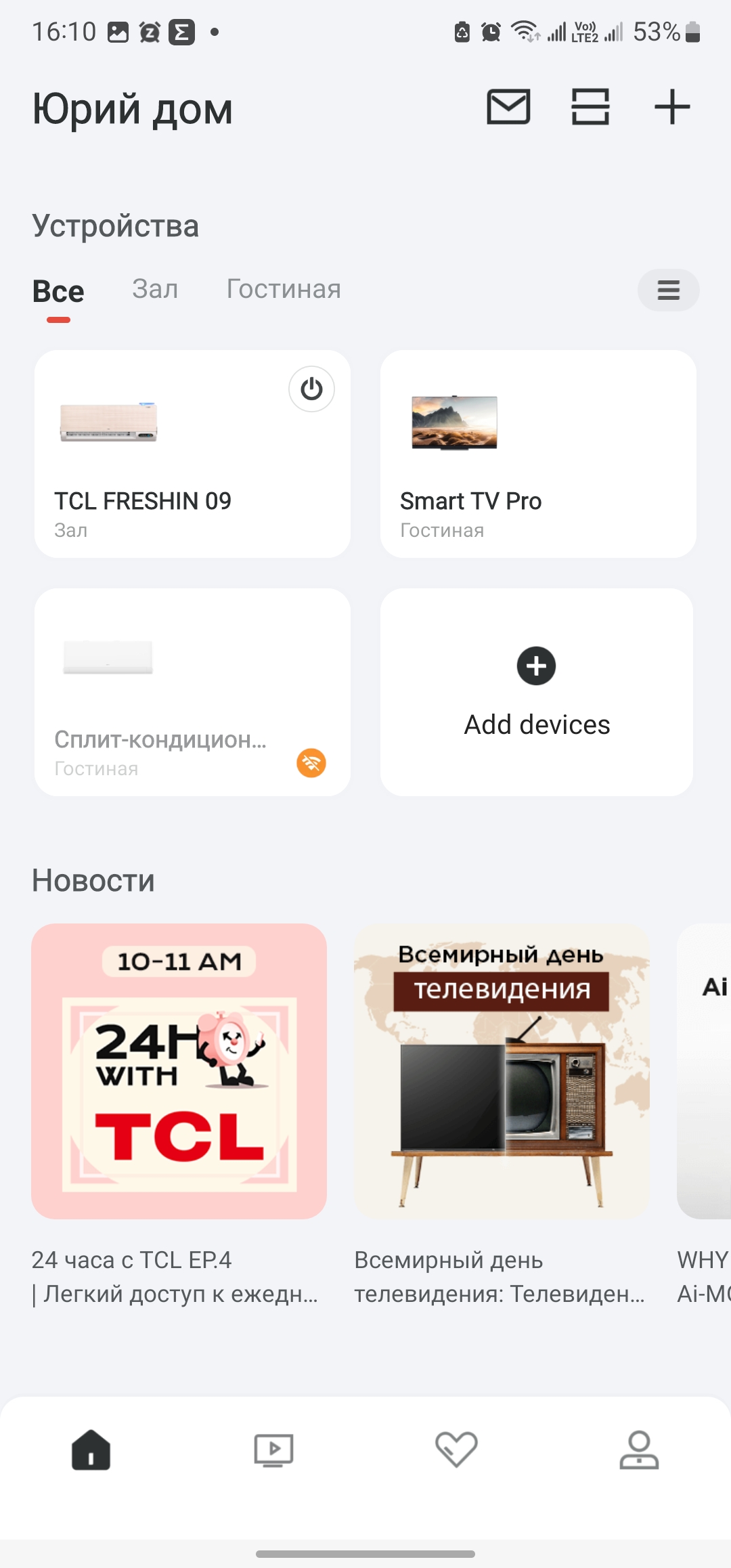Tap the Add devices card
731x1568 pixels.
[x=537, y=692]
